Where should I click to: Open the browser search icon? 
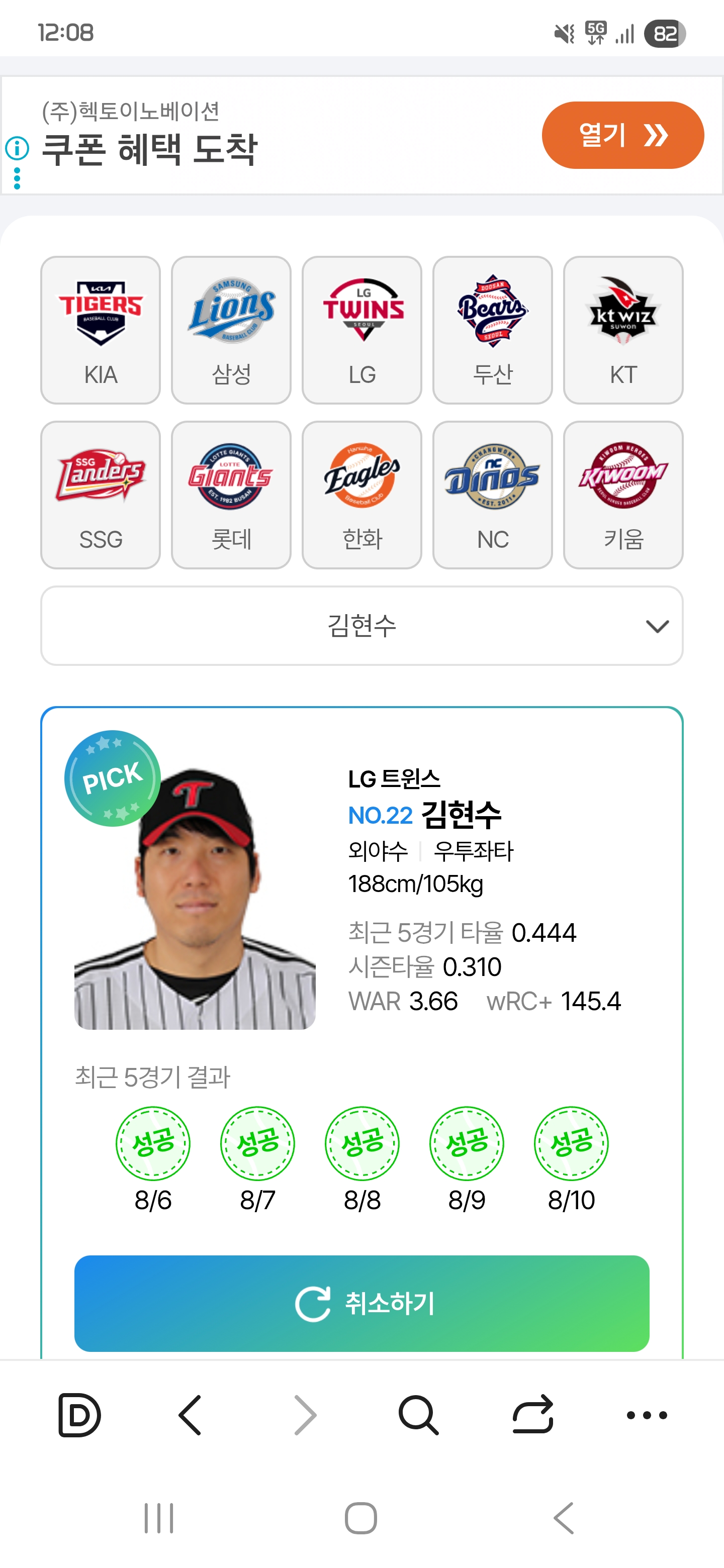click(418, 1415)
